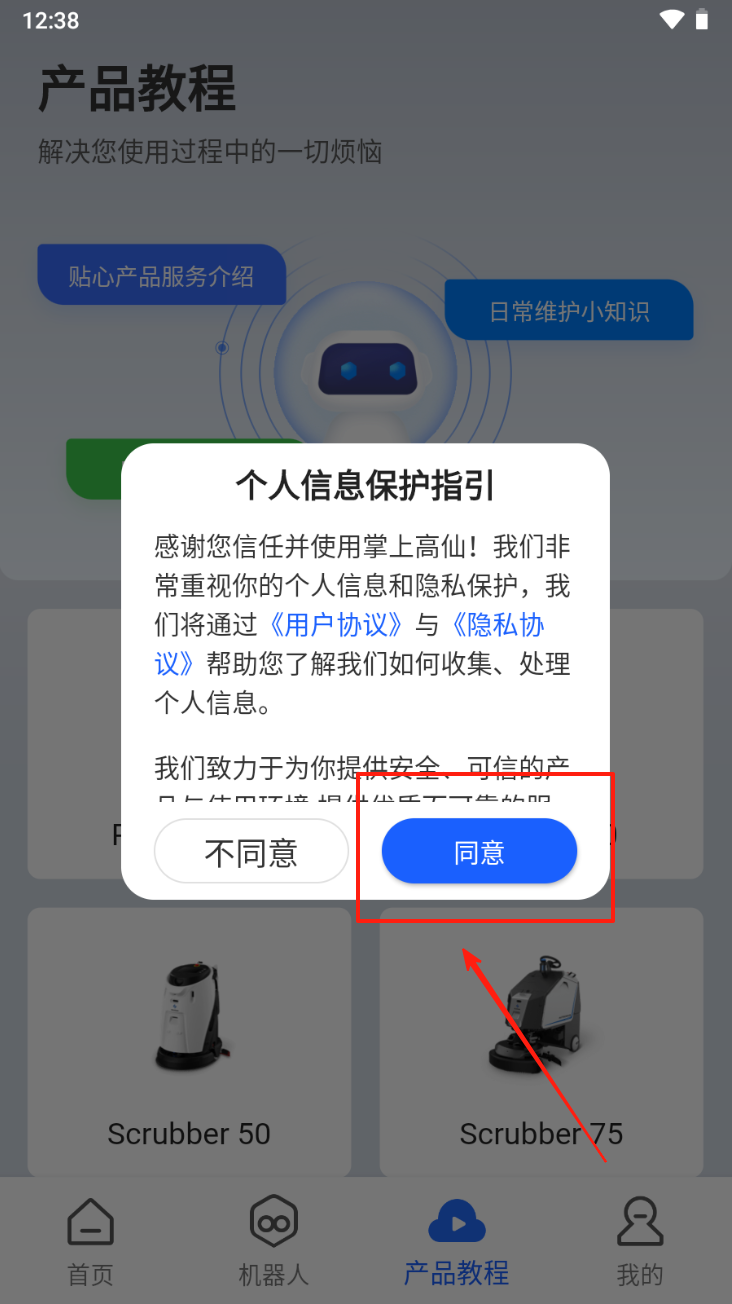This screenshot has width=732, height=1304.
Task: Open the Scrubber 50 tutorial card
Action: [189, 1040]
